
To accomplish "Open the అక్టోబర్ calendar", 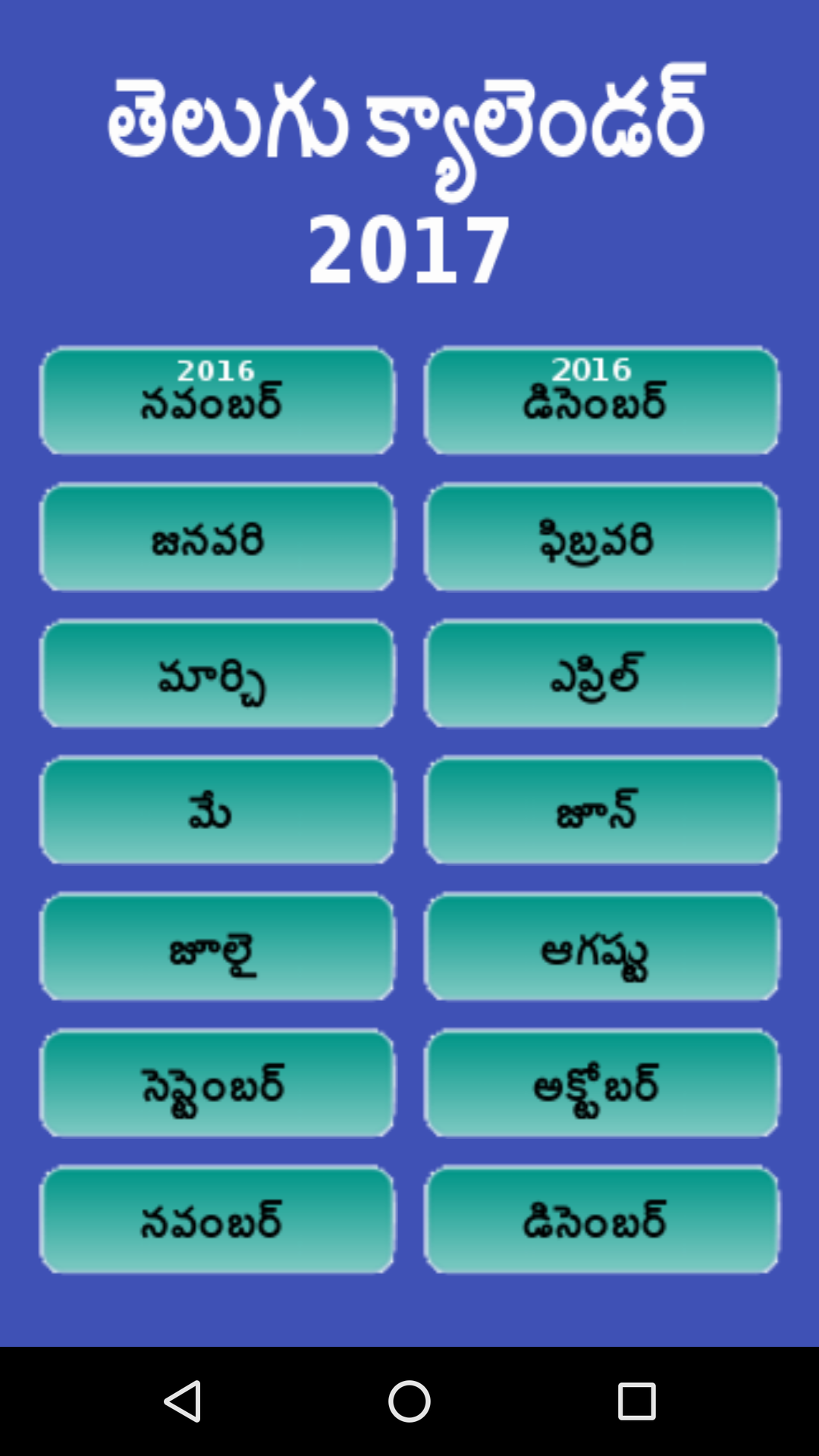I will [601, 1083].
